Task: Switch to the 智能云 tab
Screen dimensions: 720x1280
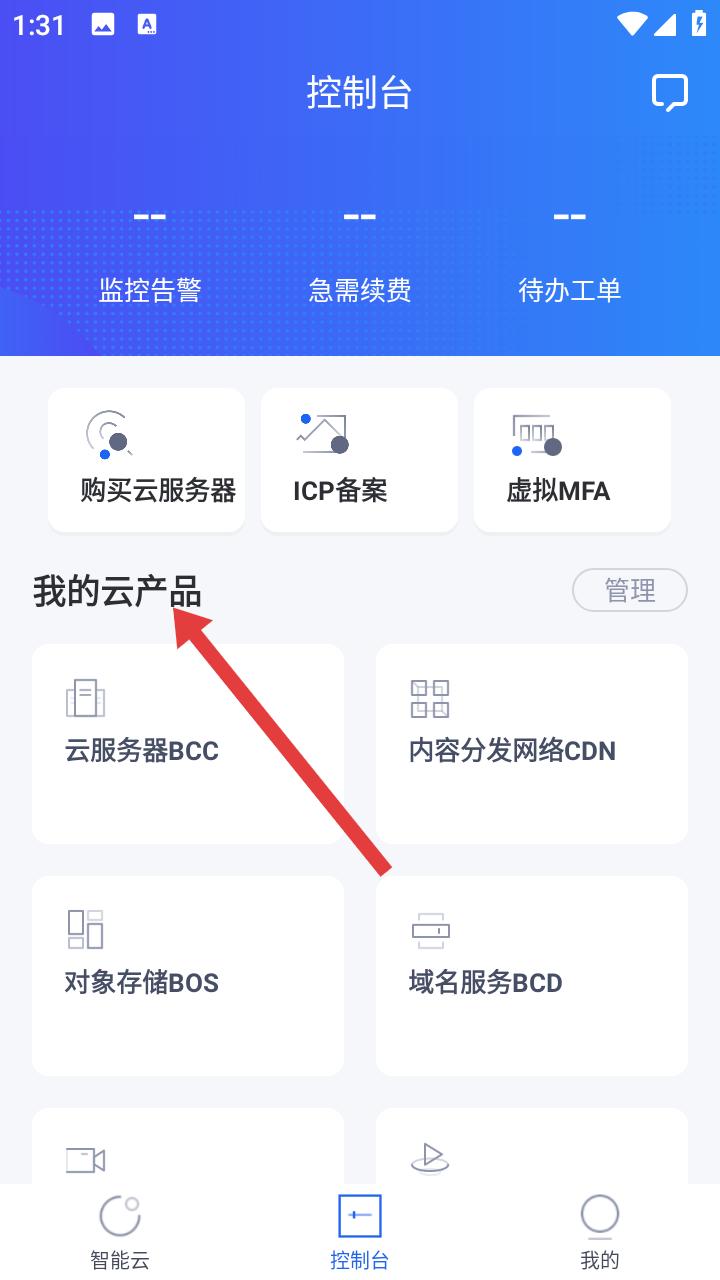Action: [120, 1232]
